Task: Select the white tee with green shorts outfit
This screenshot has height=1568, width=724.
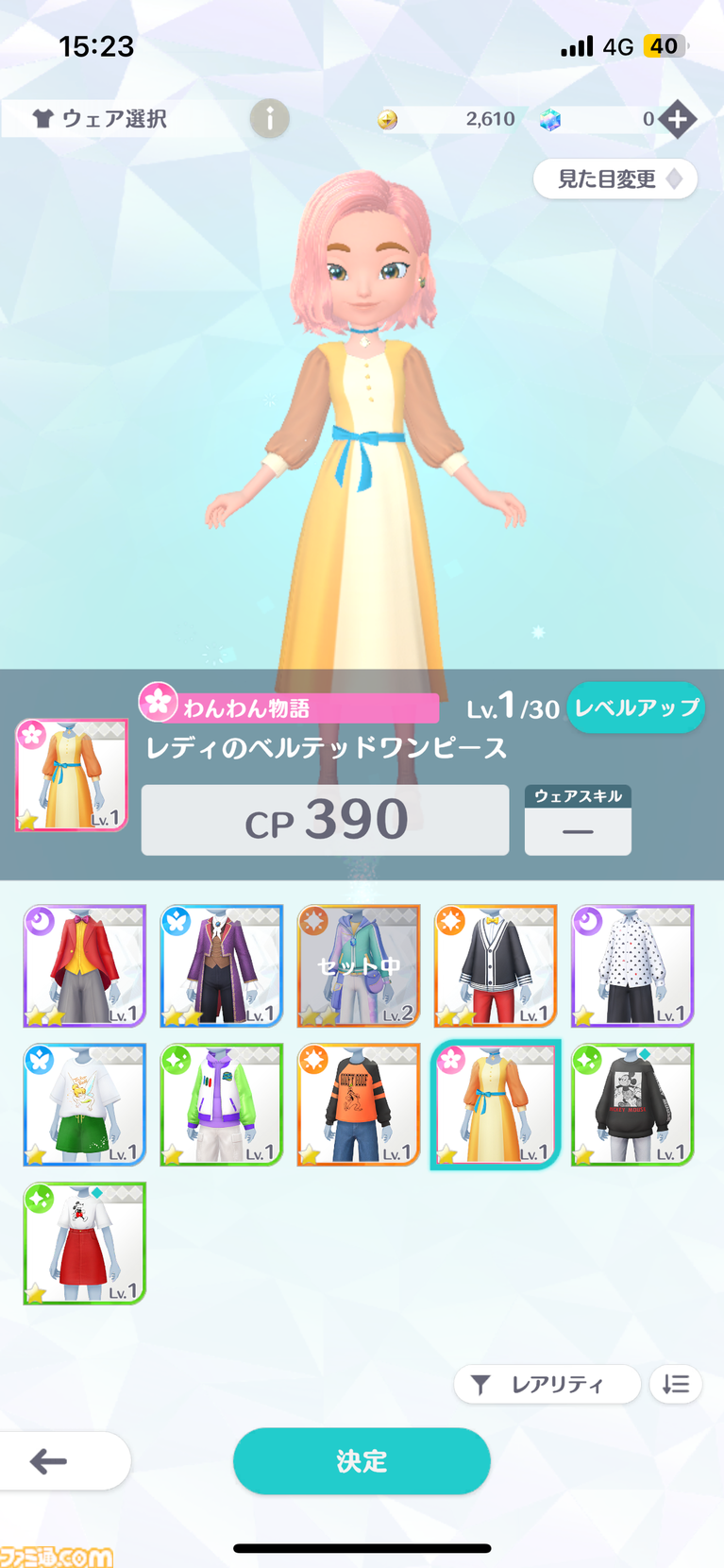Action: (x=85, y=1104)
